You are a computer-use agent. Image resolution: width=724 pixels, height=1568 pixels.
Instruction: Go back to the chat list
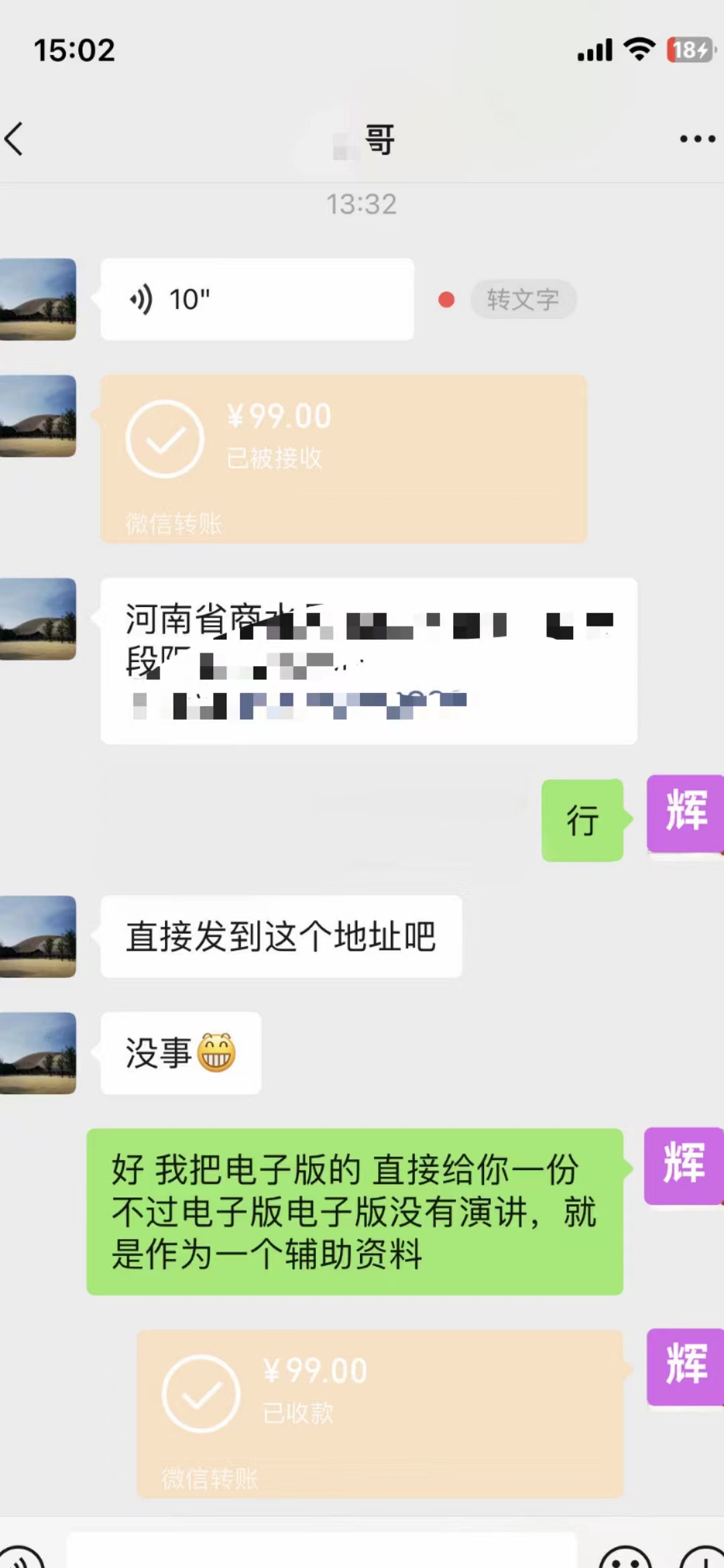pyautogui.click(x=15, y=139)
